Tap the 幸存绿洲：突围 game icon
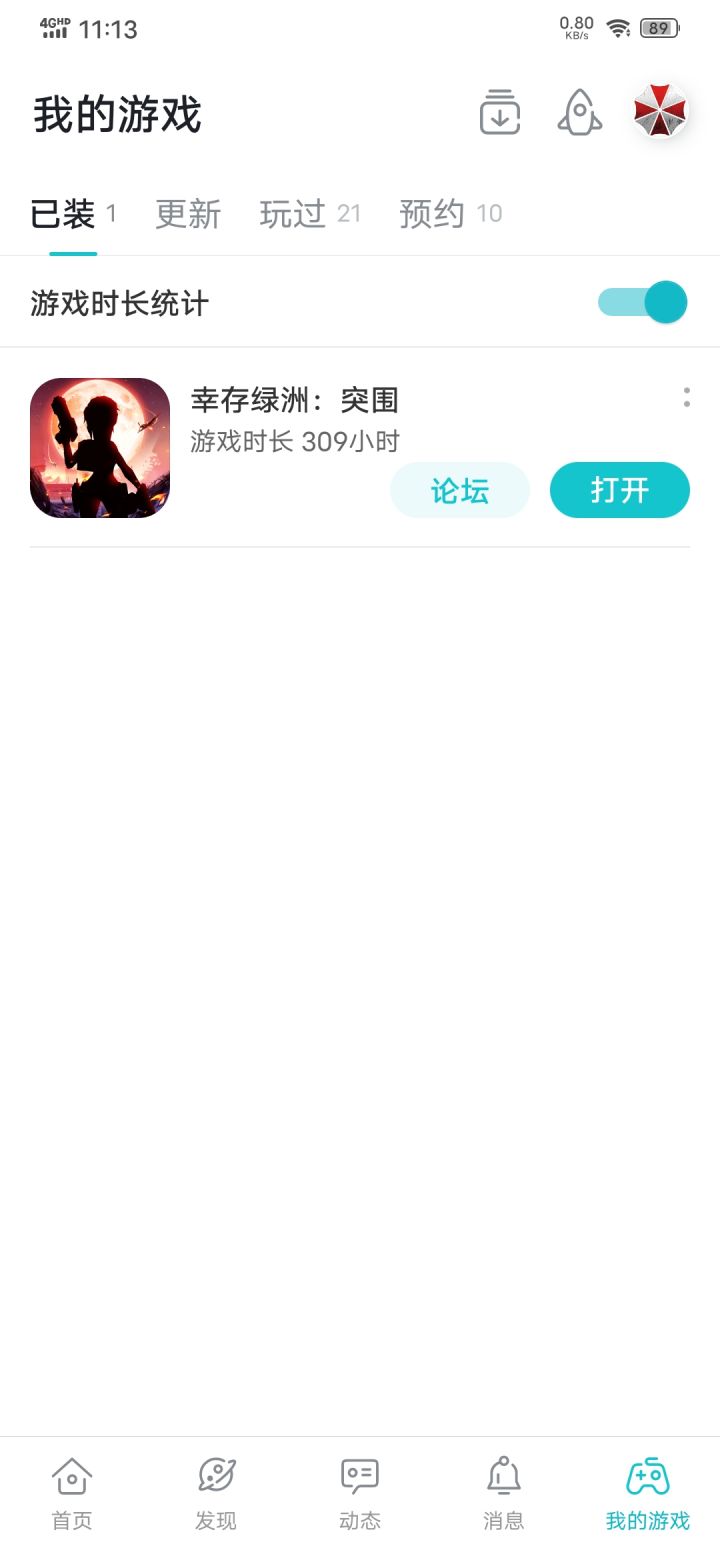 99,447
